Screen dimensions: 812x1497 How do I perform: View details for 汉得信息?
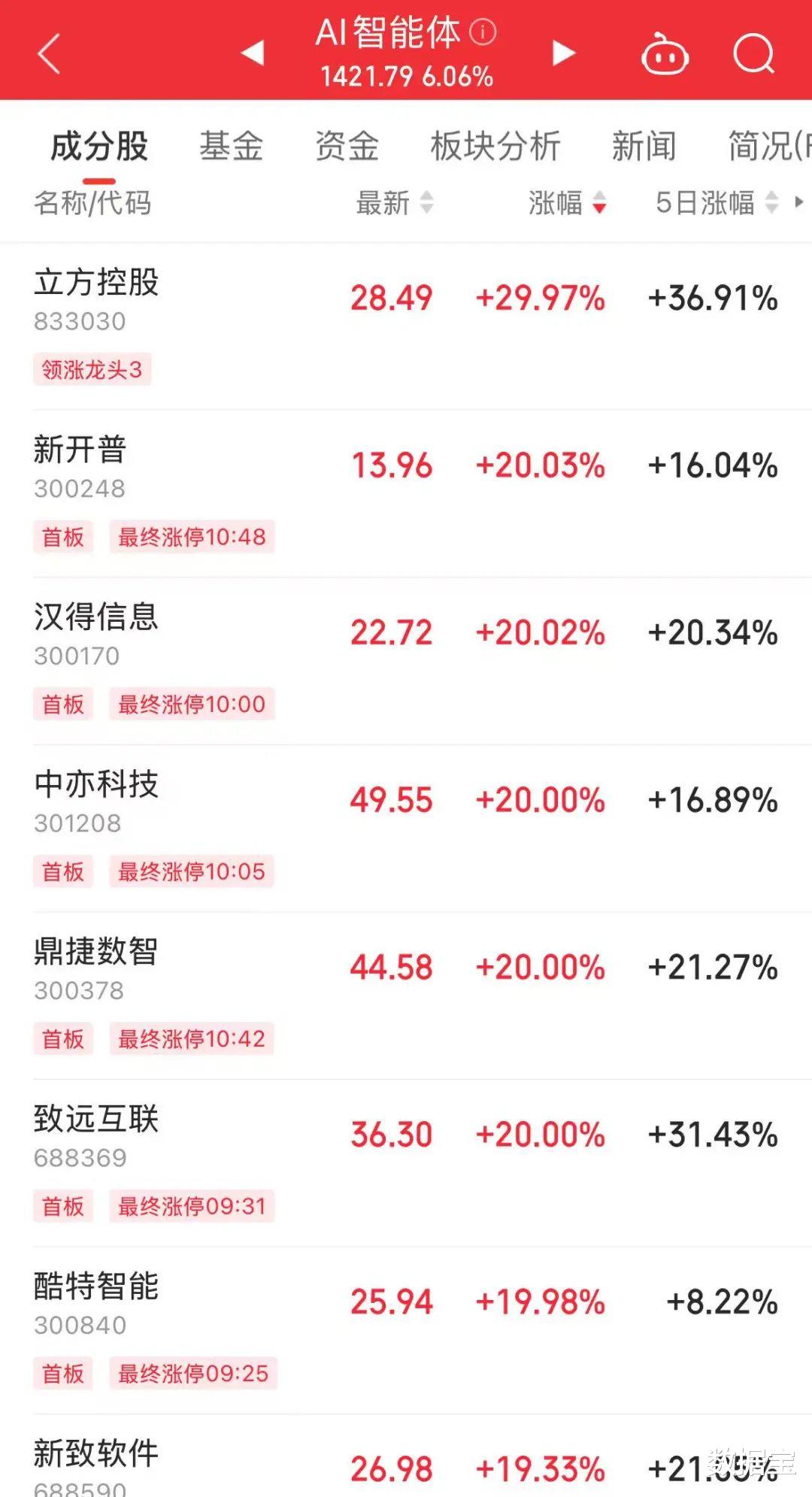406,662
